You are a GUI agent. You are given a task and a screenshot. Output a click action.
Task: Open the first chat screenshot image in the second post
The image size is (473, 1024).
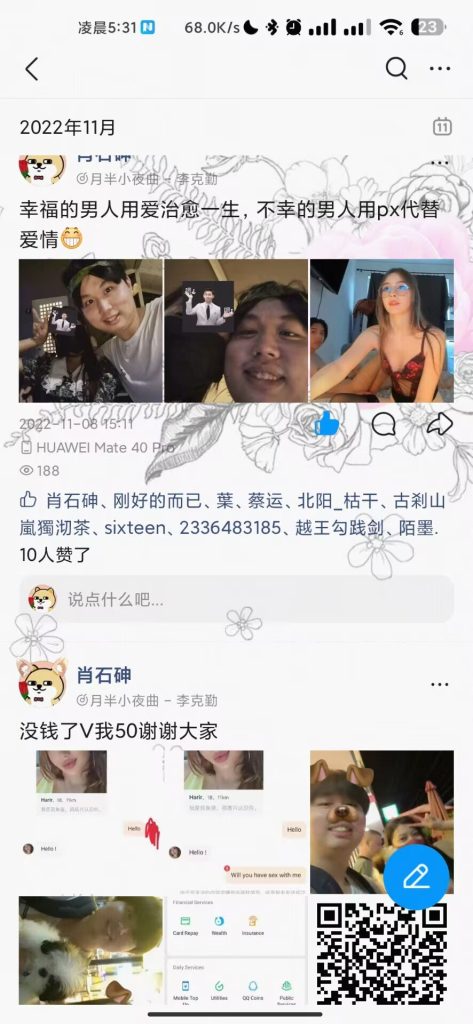[91, 822]
